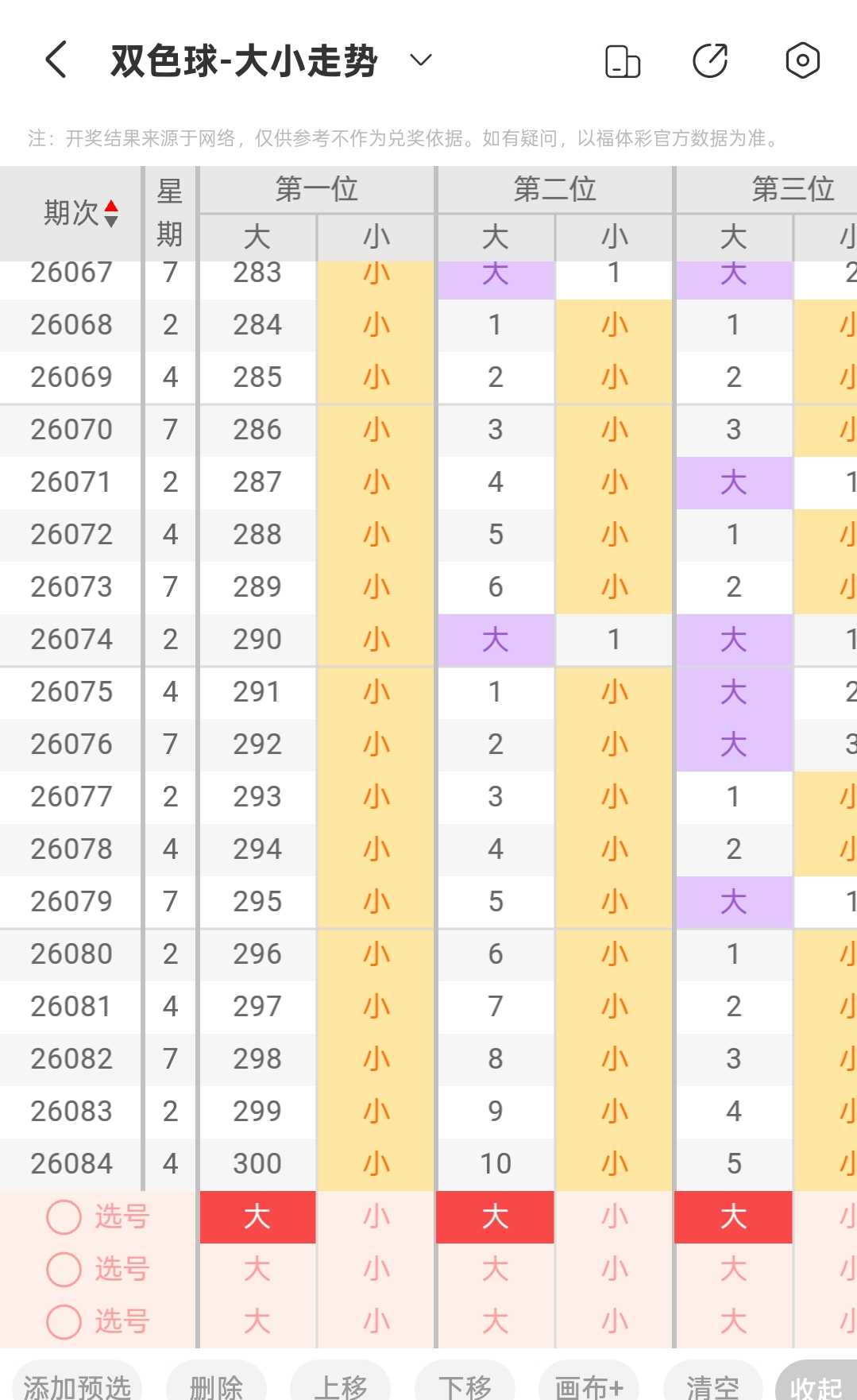Share the trend chart
The image size is (857, 1400).
click(x=710, y=60)
